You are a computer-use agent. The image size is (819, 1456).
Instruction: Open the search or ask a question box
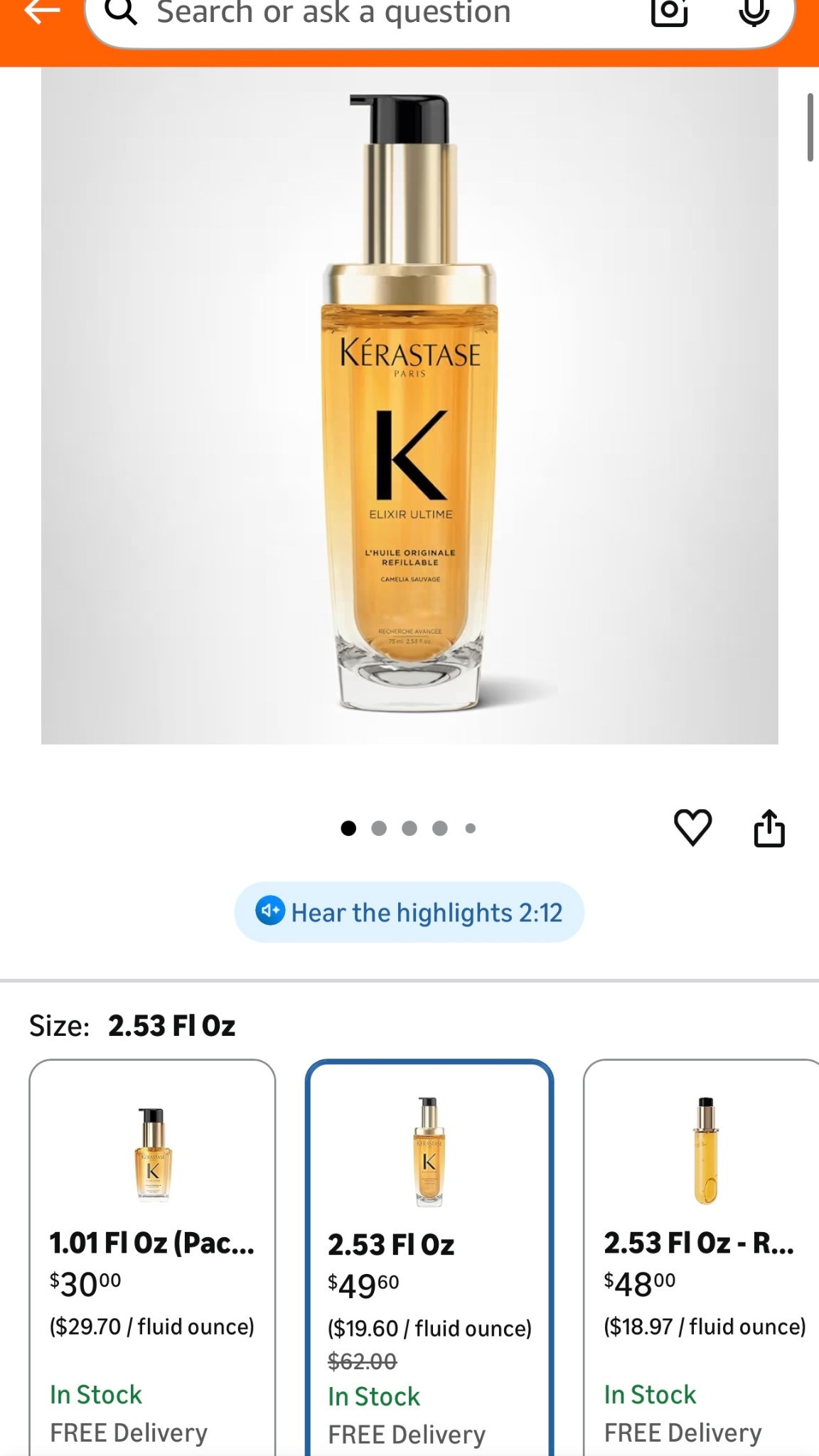click(355, 14)
